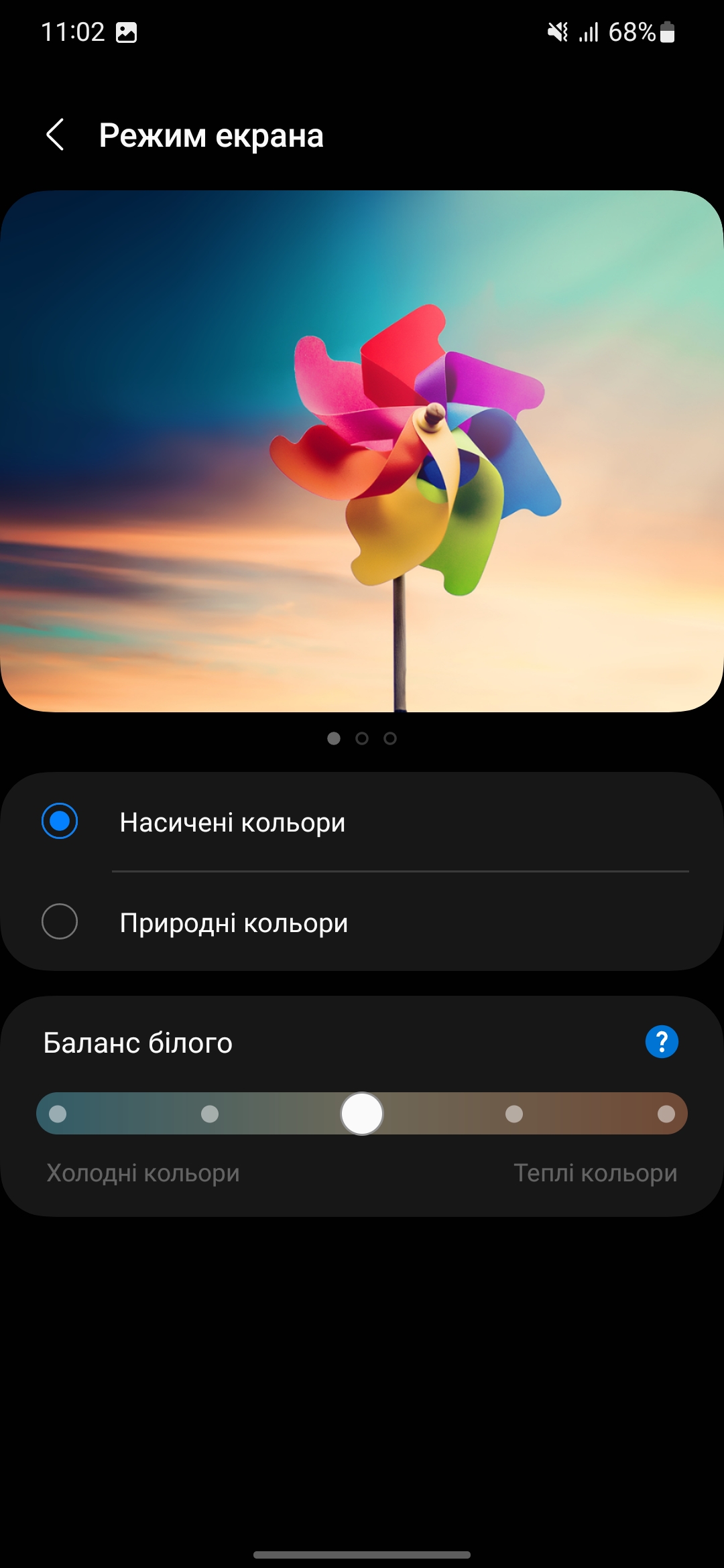
Task: Tap the second preview page indicator dot
Action: (362, 738)
